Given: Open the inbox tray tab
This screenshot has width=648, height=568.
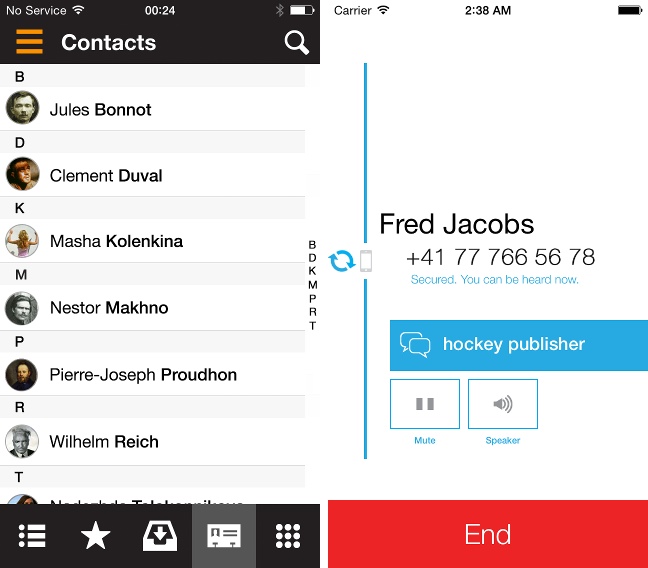Looking at the screenshot, I should [x=160, y=536].
